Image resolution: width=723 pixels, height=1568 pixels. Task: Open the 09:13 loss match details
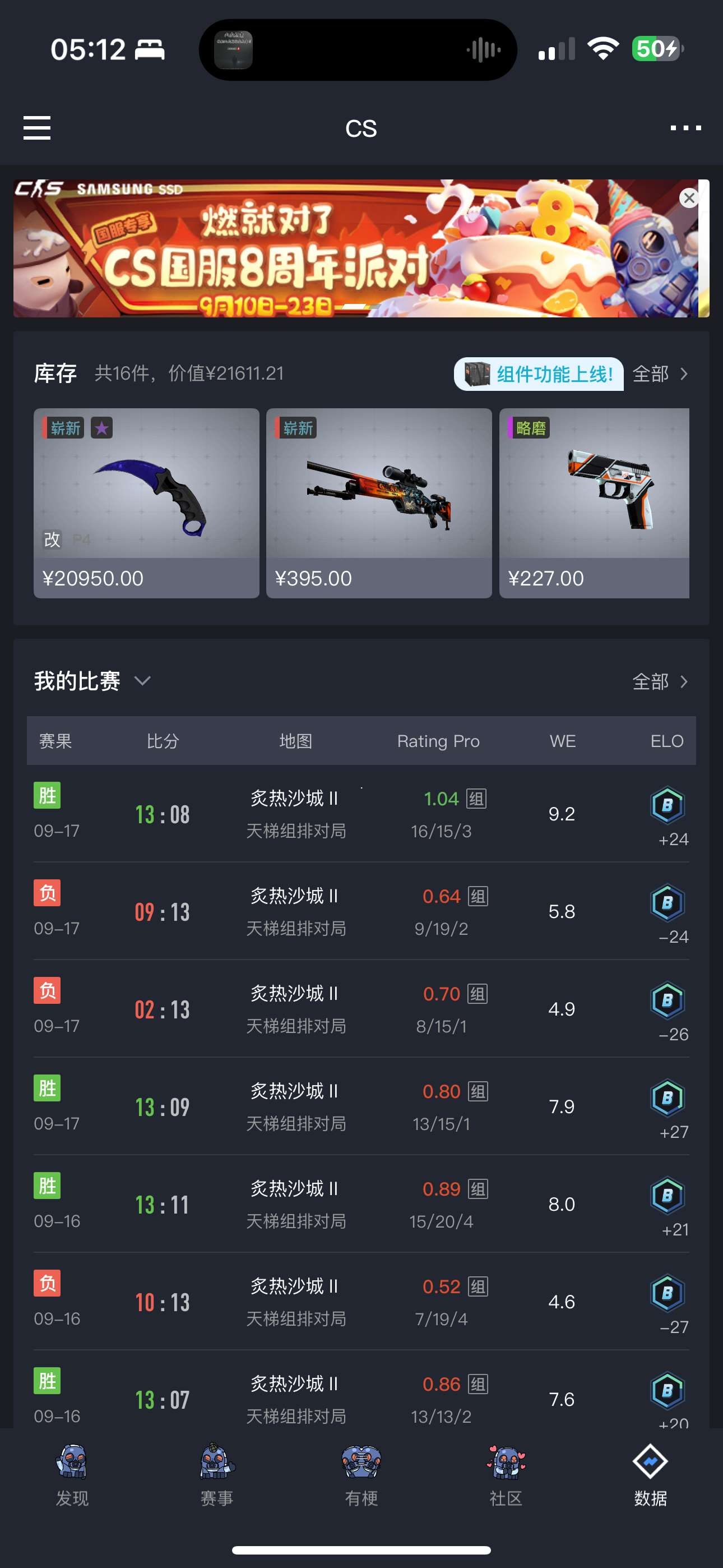[x=361, y=911]
